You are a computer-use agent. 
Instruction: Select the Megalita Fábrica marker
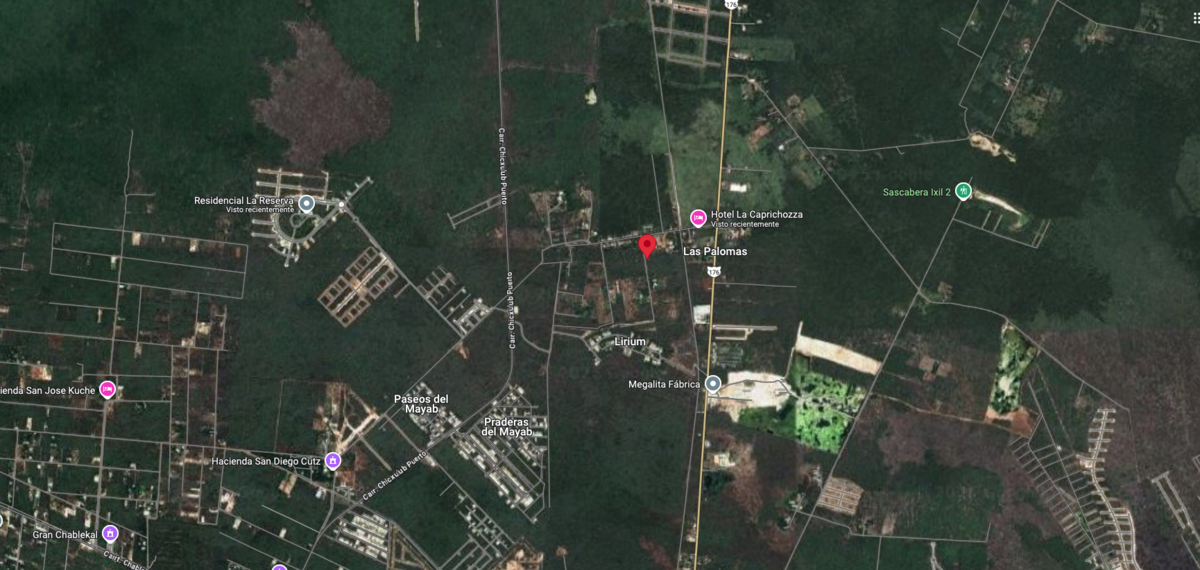click(x=713, y=384)
